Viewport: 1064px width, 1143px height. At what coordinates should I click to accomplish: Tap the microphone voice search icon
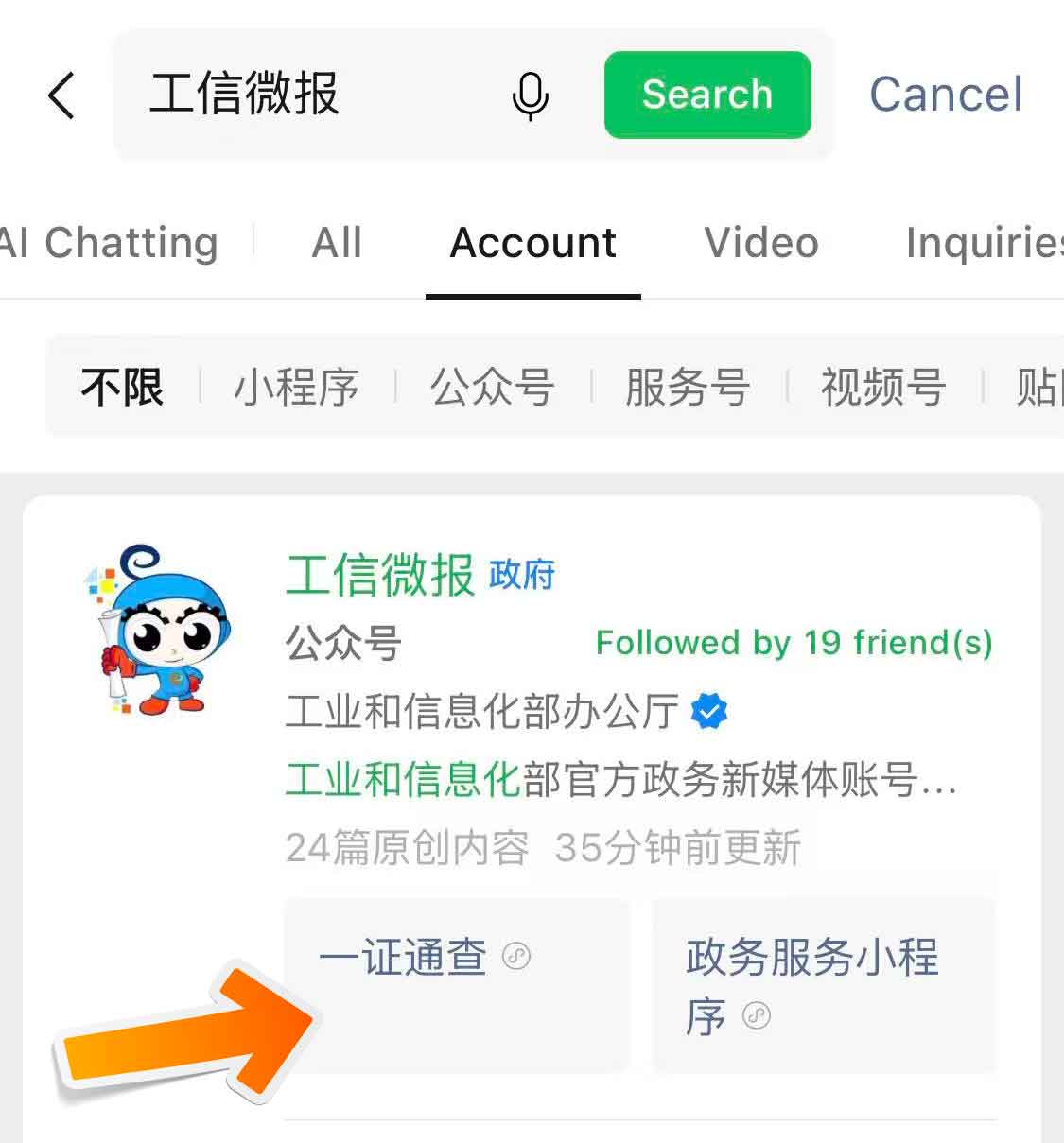(x=531, y=95)
